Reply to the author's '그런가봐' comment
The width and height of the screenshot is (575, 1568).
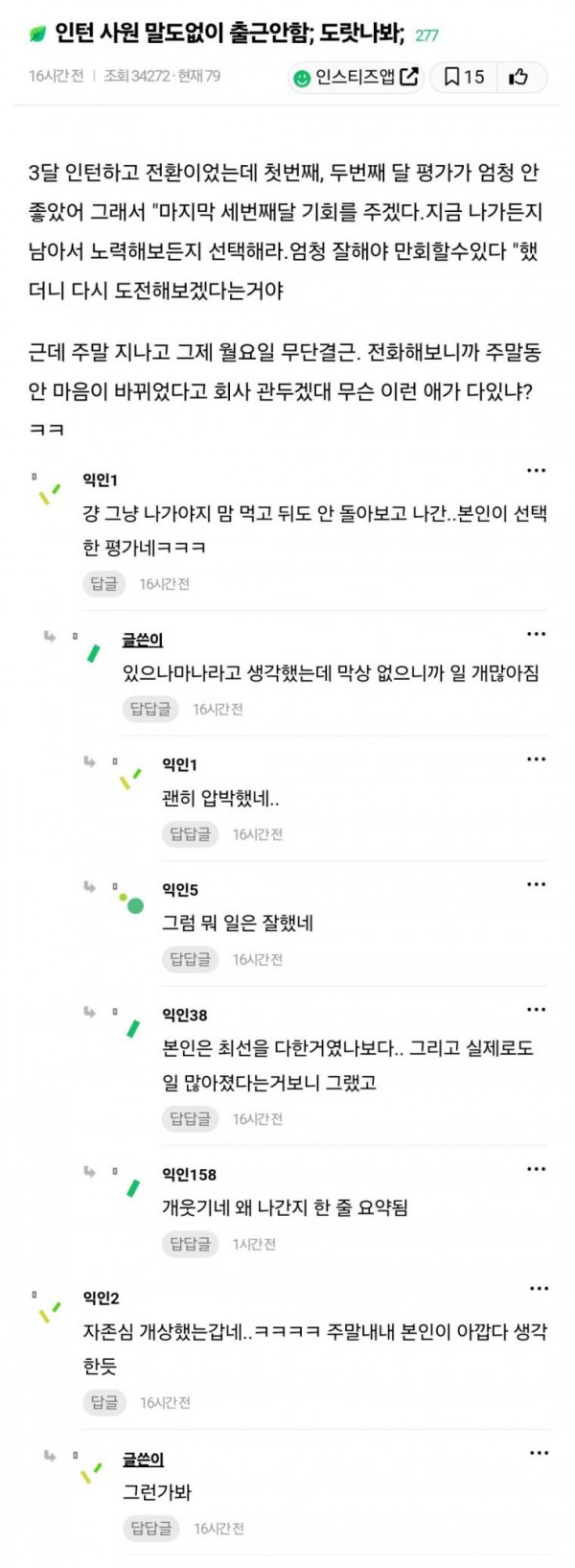(150, 1528)
